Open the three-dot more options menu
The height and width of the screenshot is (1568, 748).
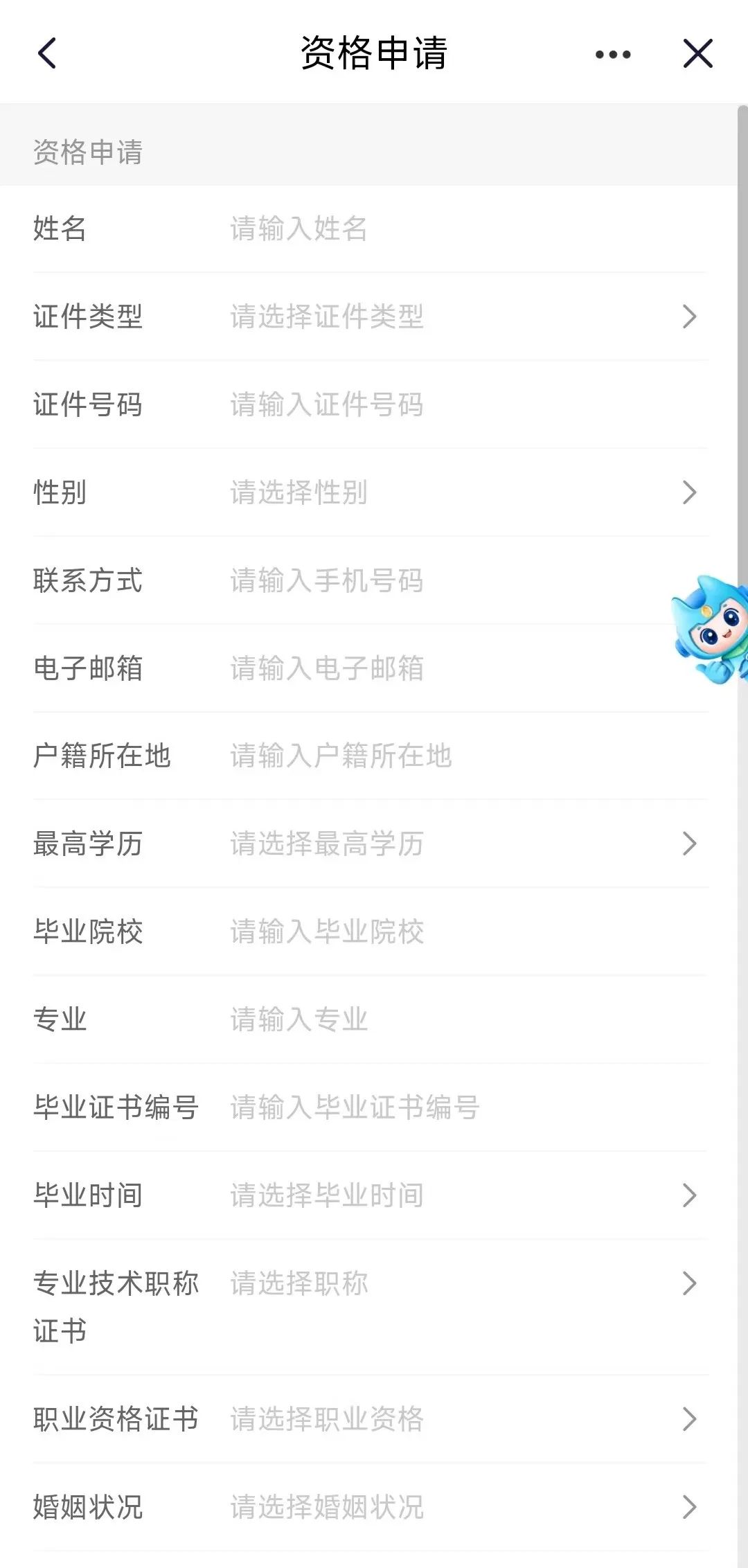pos(613,54)
